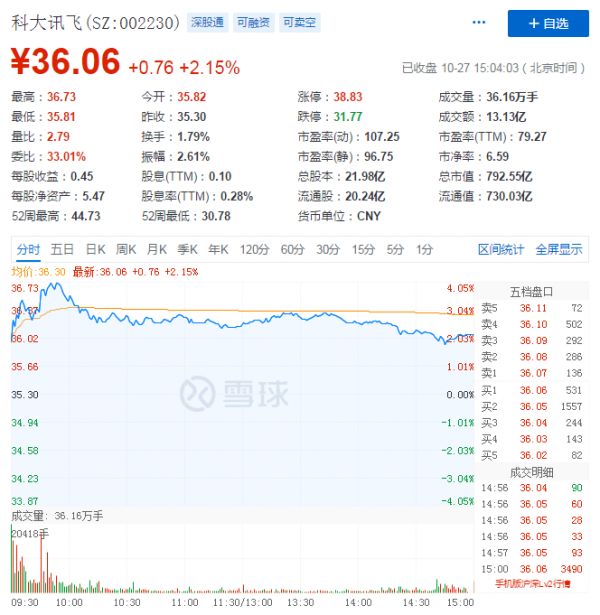Viewport: 600px width, 615px height.
Task: Tap the 可融资 tag
Action: point(252,22)
